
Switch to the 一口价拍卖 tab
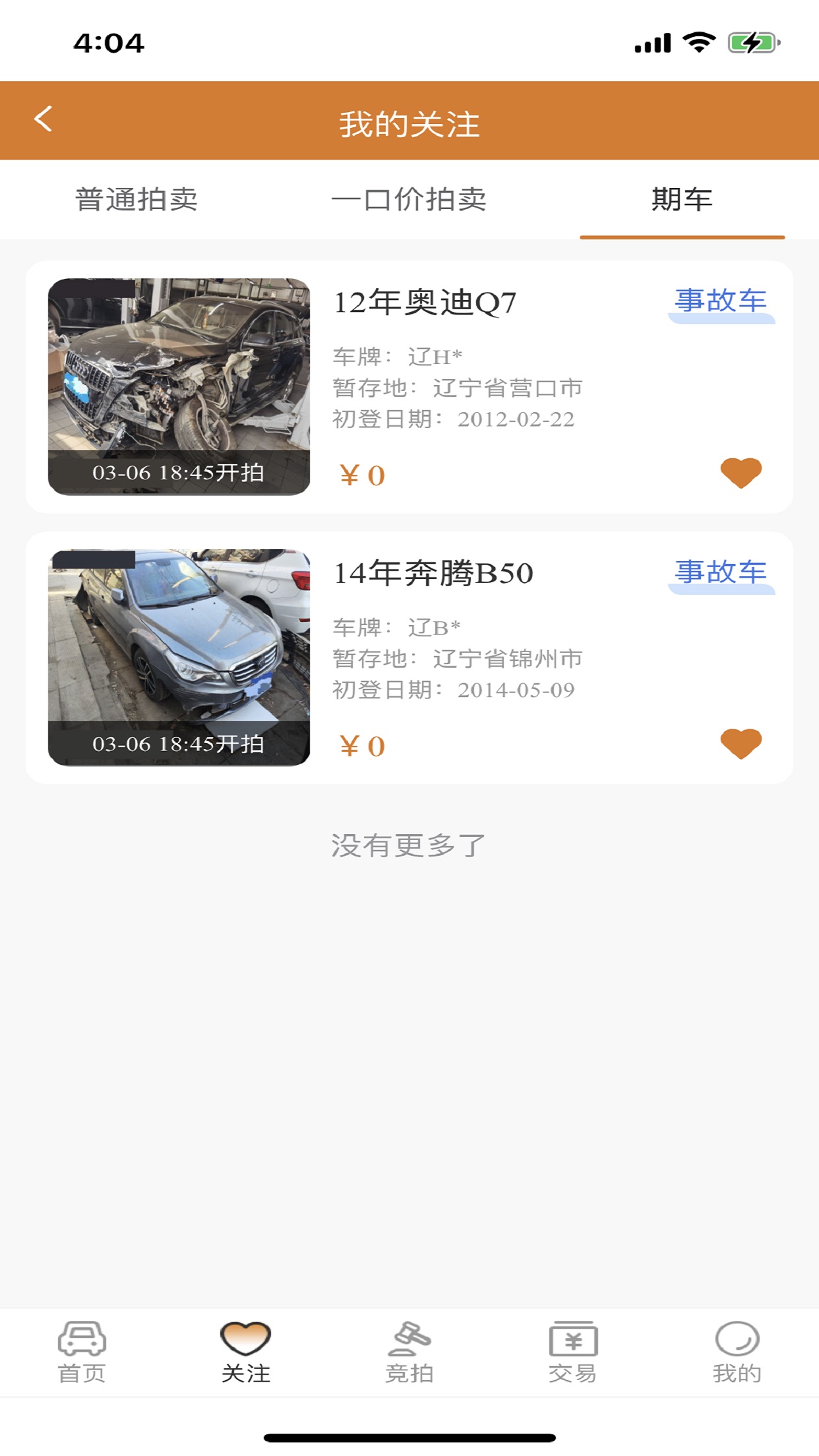(409, 200)
